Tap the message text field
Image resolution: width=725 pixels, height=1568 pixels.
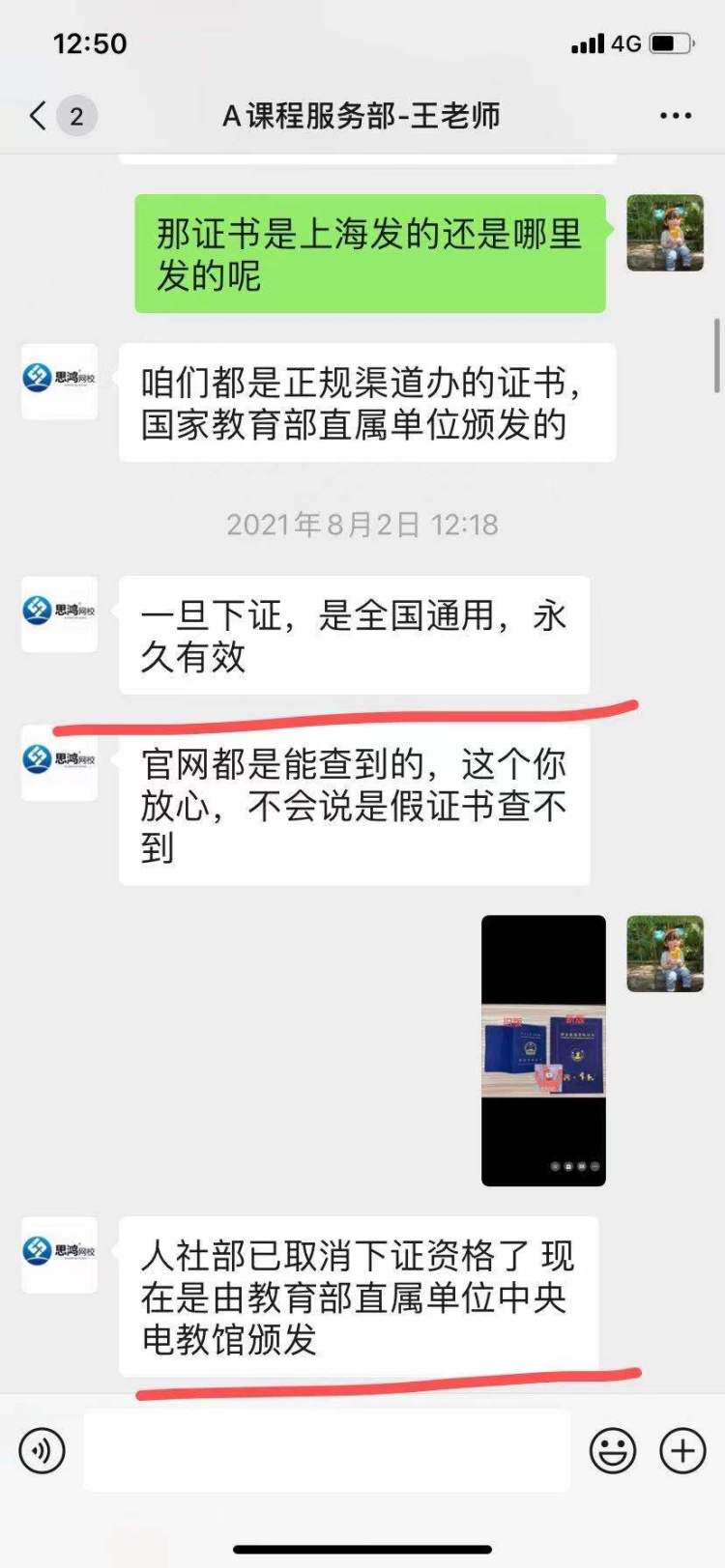click(327, 1450)
